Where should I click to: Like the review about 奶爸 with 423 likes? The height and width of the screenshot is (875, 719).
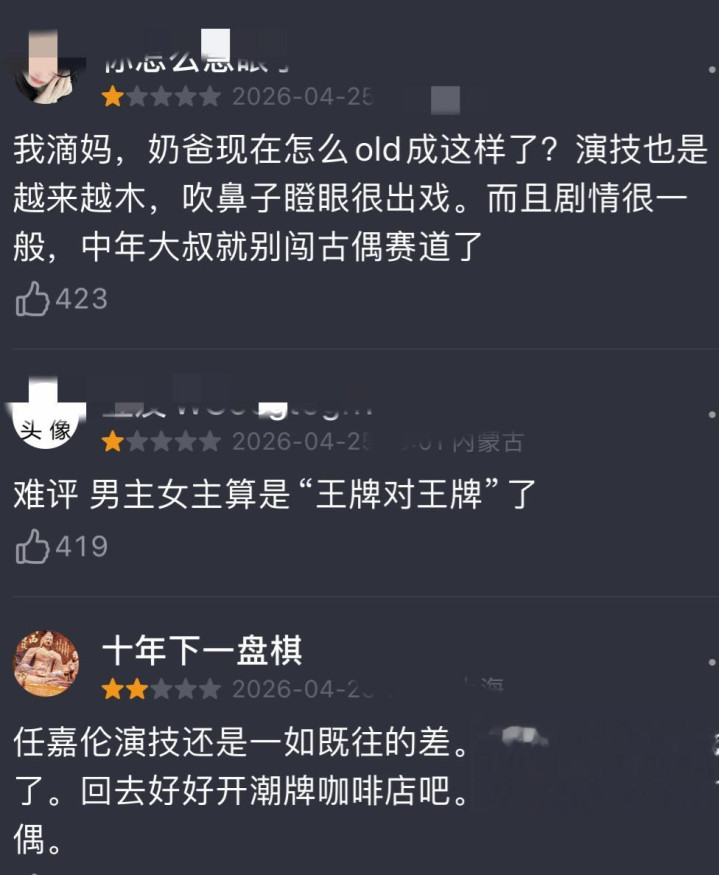(x=33, y=299)
